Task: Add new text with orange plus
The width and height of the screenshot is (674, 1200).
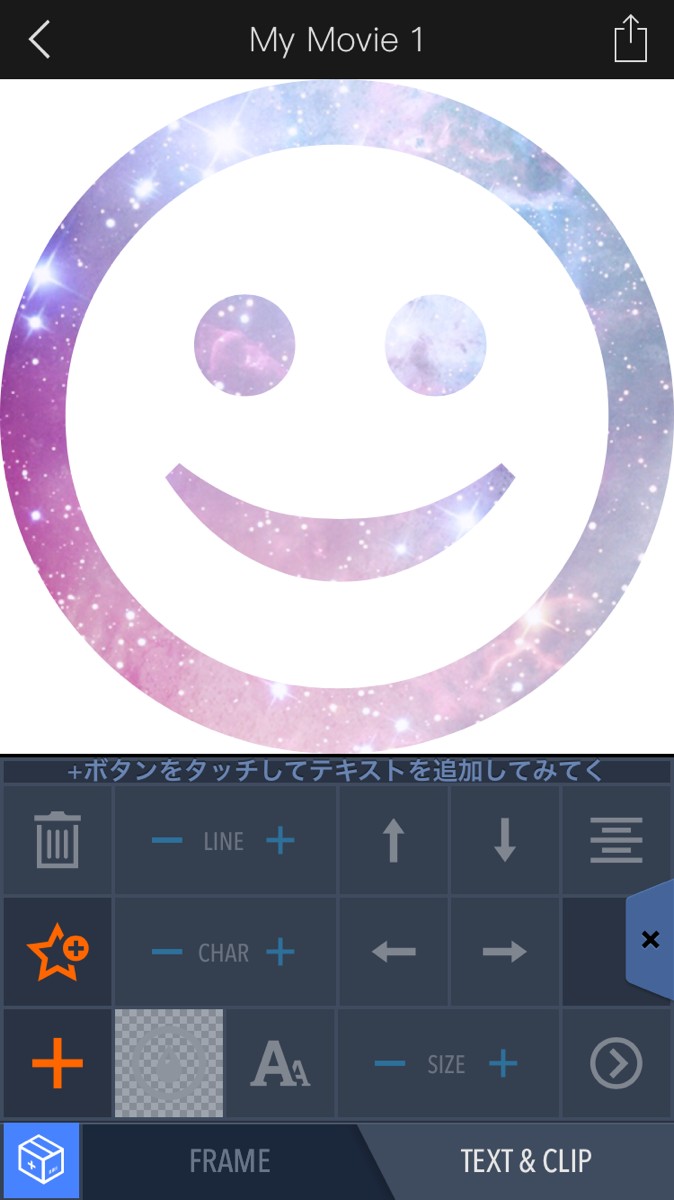Action: (x=58, y=1063)
